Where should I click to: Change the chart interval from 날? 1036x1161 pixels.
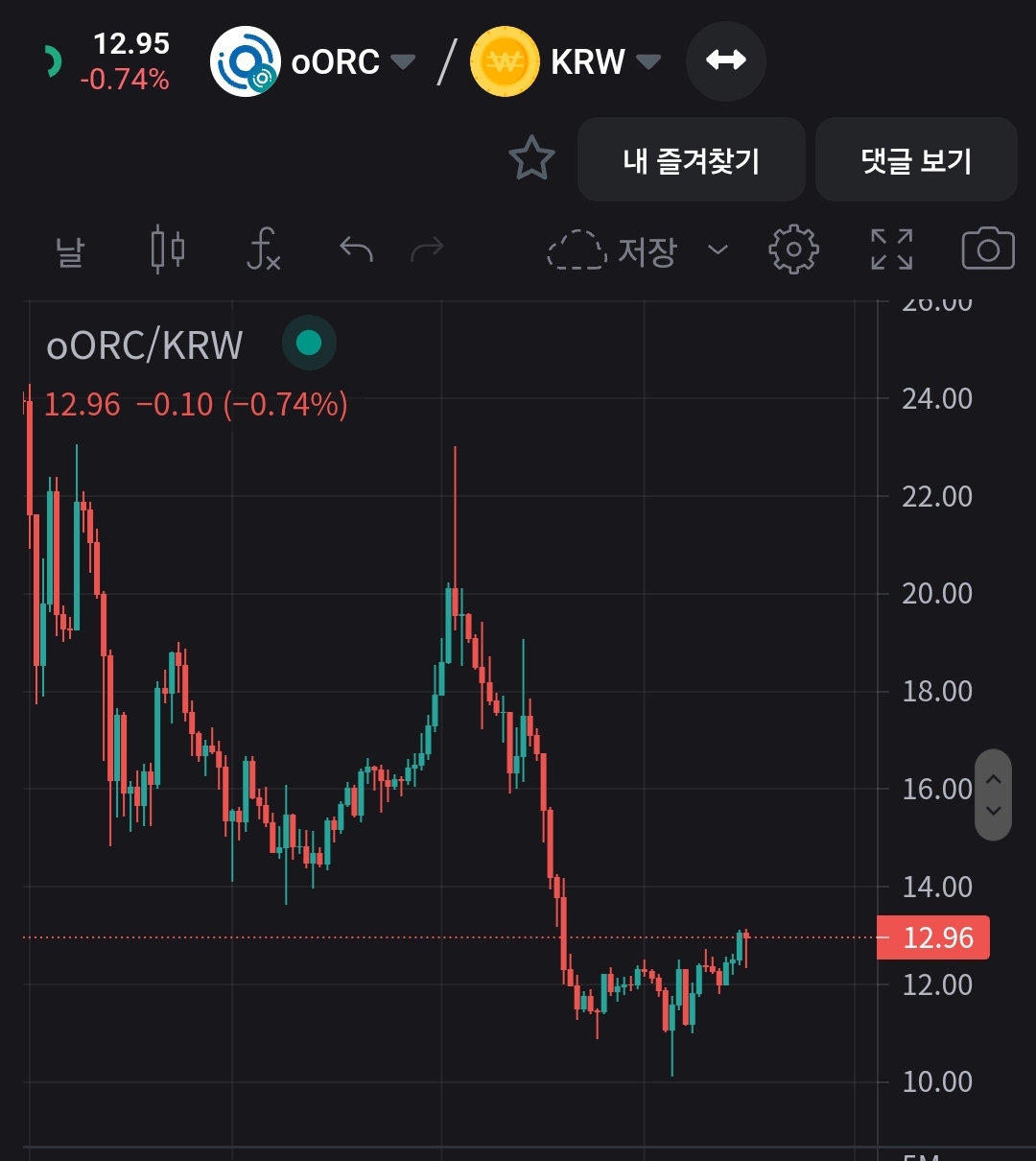(x=70, y=251)
